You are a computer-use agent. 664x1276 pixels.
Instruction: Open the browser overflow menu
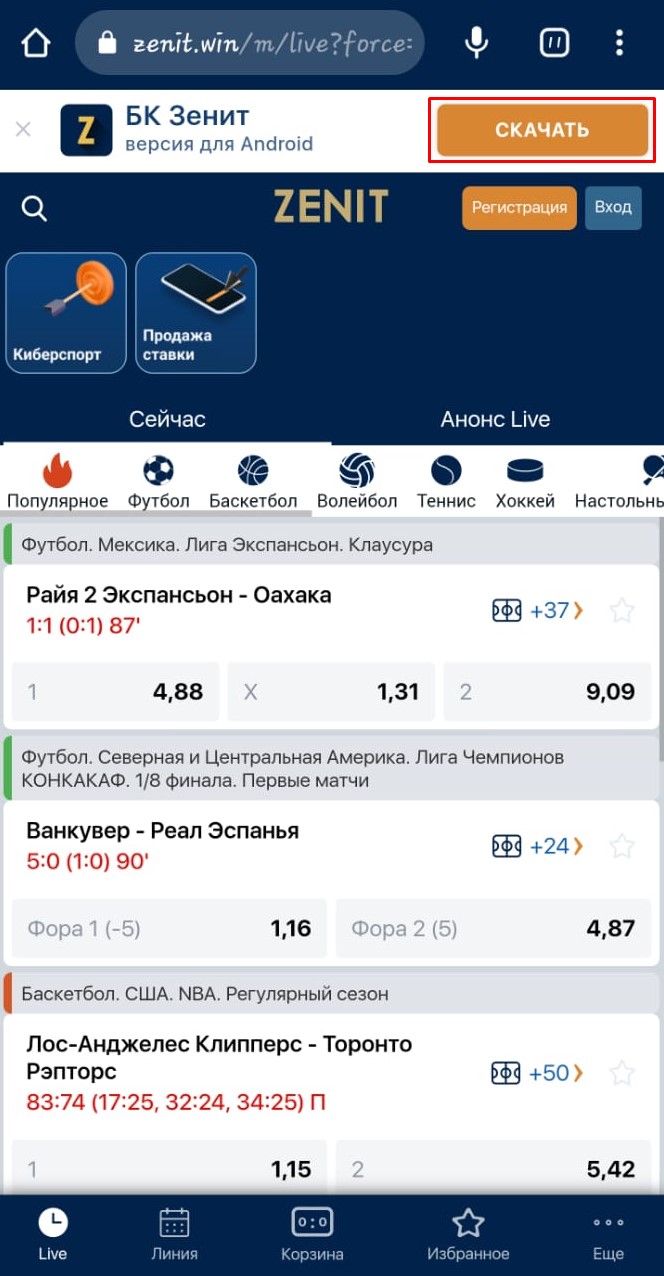[x=619, y=42]
